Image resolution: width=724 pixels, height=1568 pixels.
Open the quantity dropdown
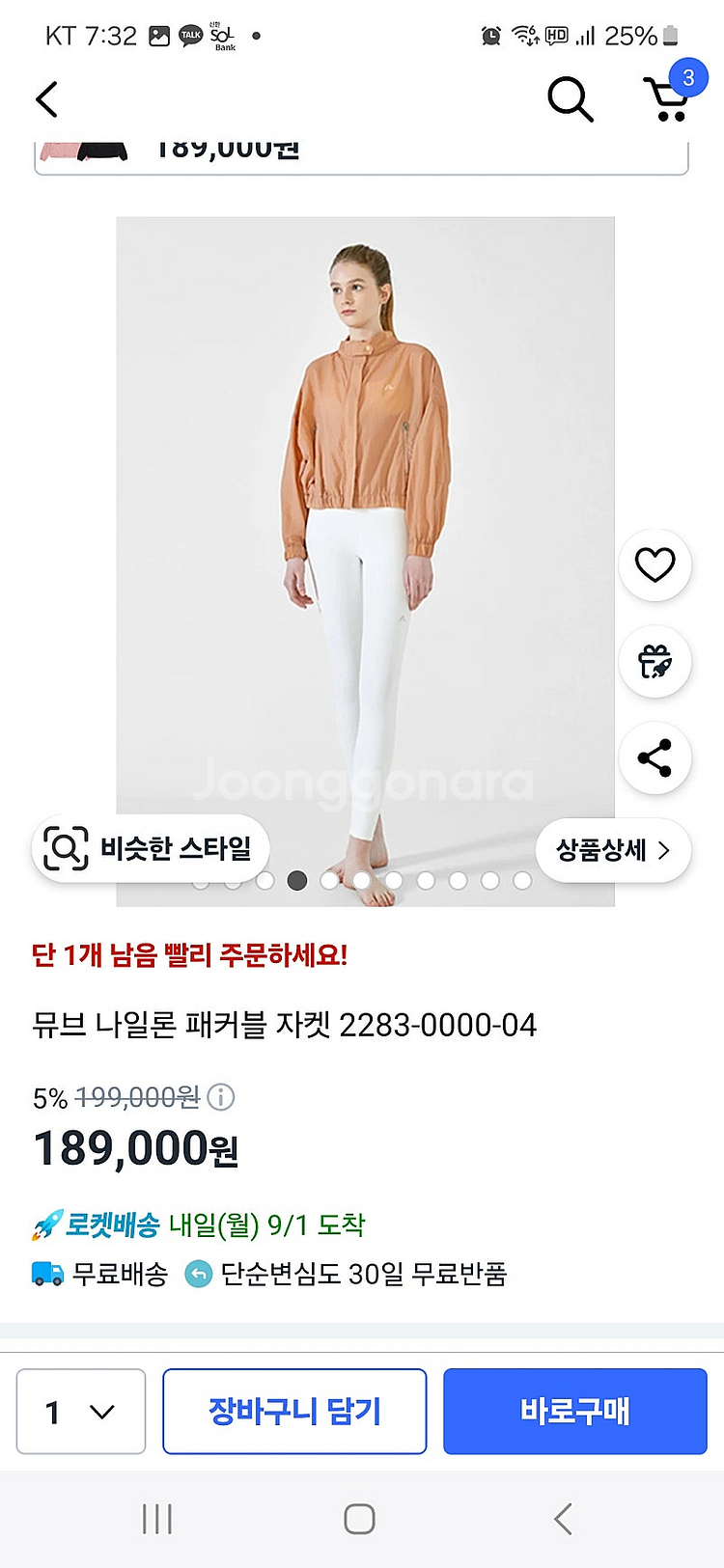coord(81,1411)
